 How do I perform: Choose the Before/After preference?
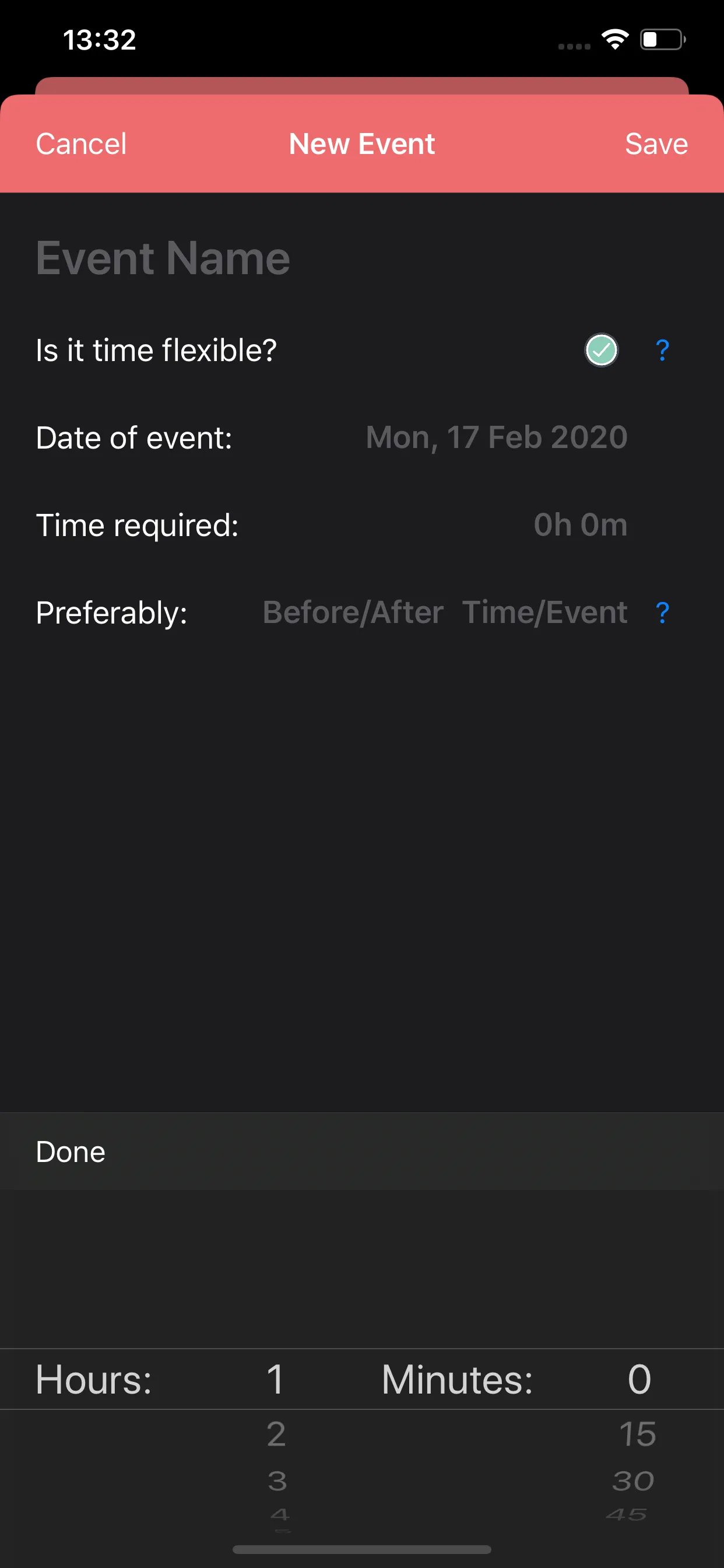point(353,612)
